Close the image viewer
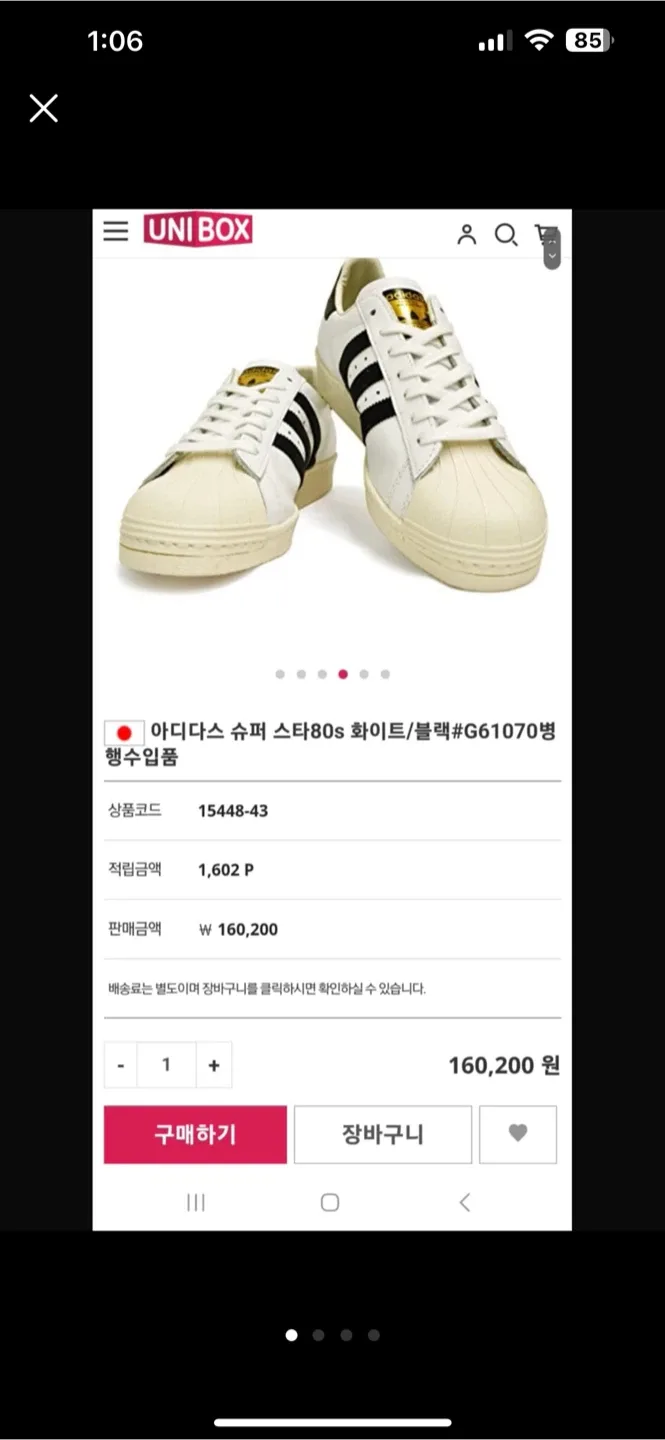Screen dimensions: 665x1440 tap(44, 108)
